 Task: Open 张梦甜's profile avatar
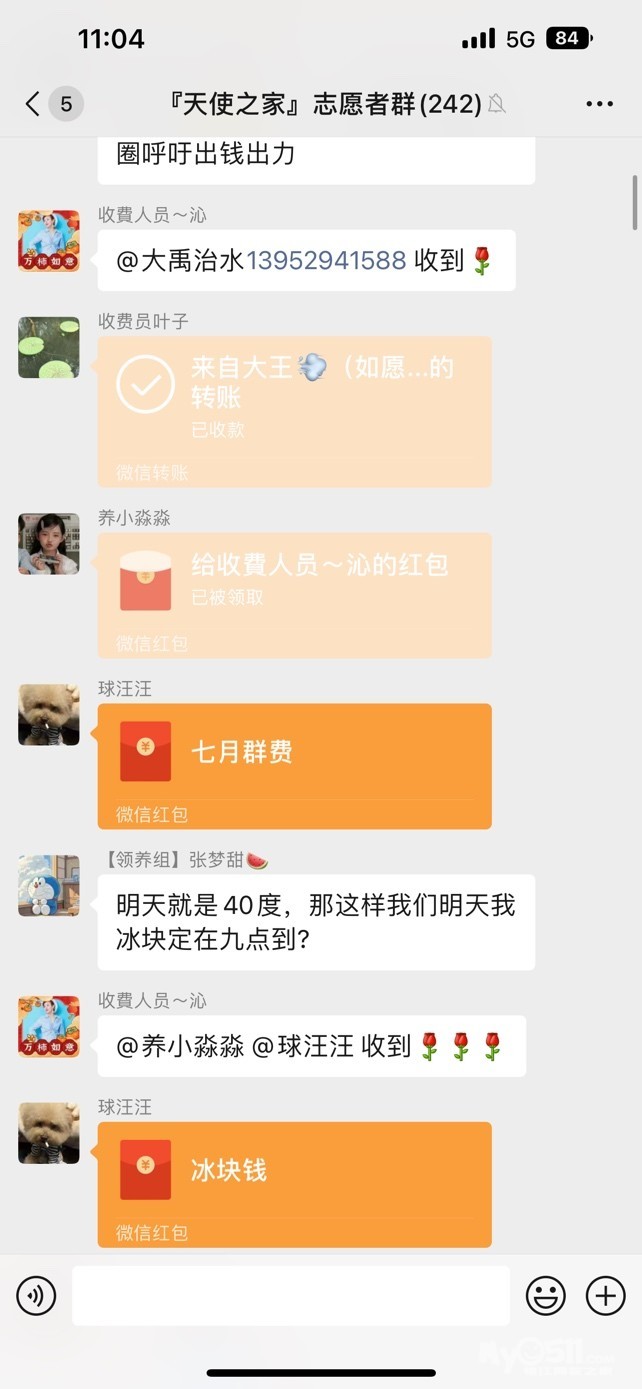click(49, 886)
